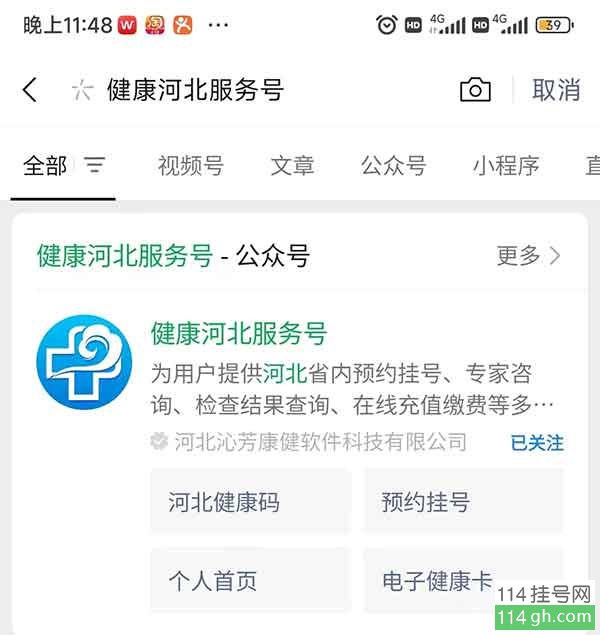Open 河北健康码 shortcut

click(250, 502)
